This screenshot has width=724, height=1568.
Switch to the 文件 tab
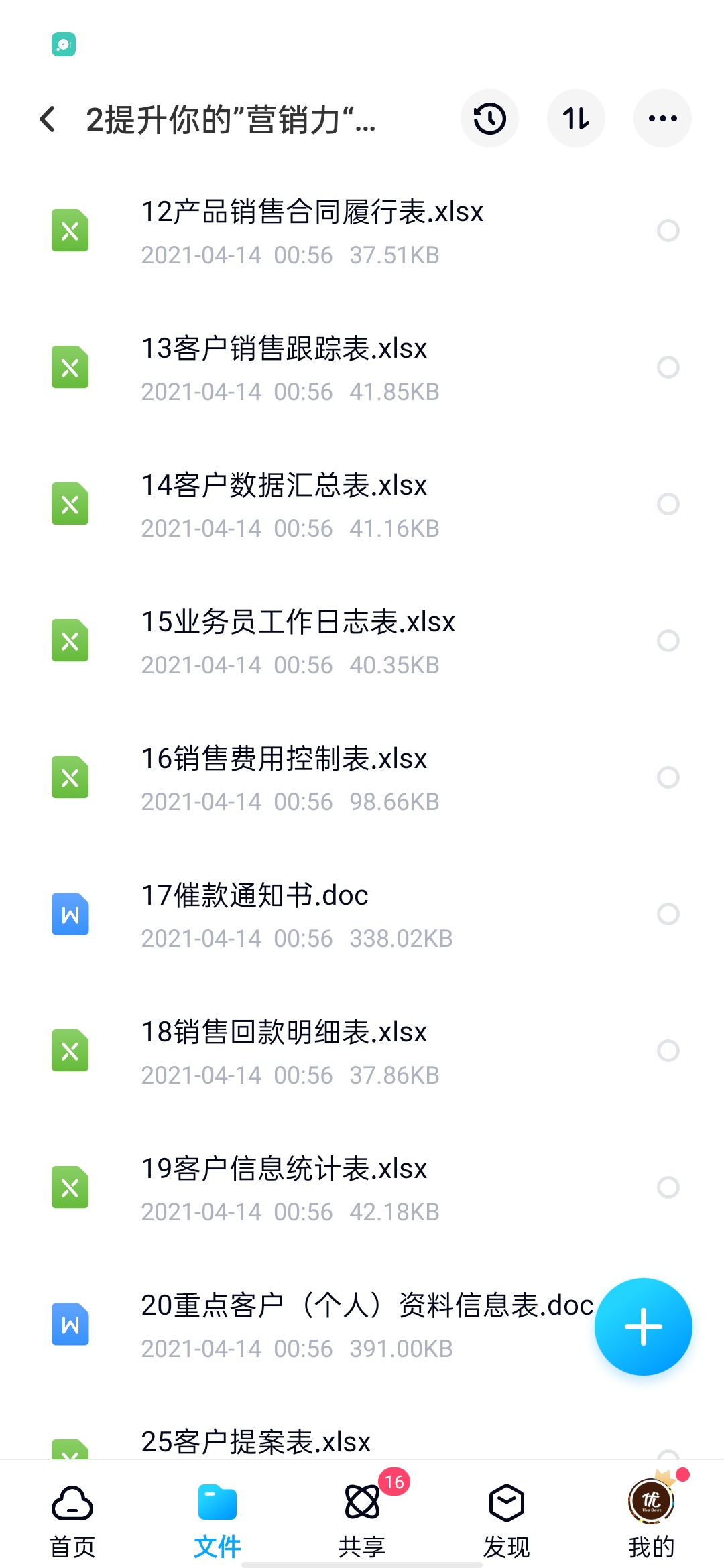pos(217,1503)
